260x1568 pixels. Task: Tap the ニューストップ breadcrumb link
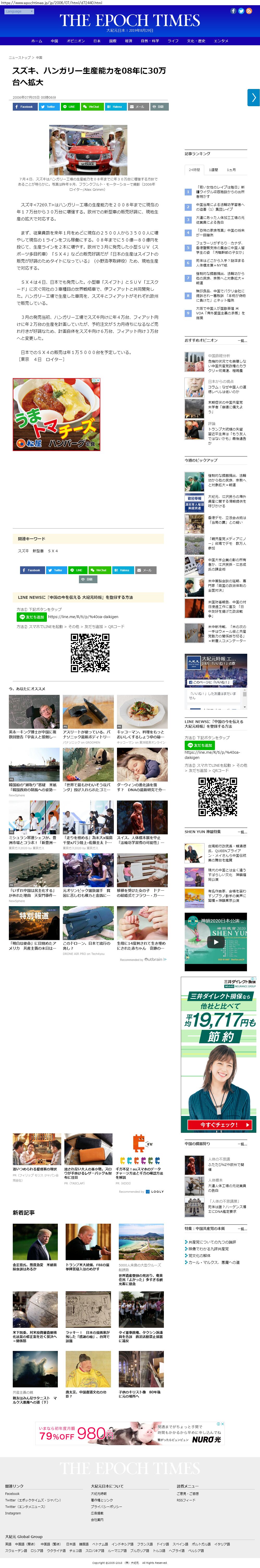tap(20, 57)
